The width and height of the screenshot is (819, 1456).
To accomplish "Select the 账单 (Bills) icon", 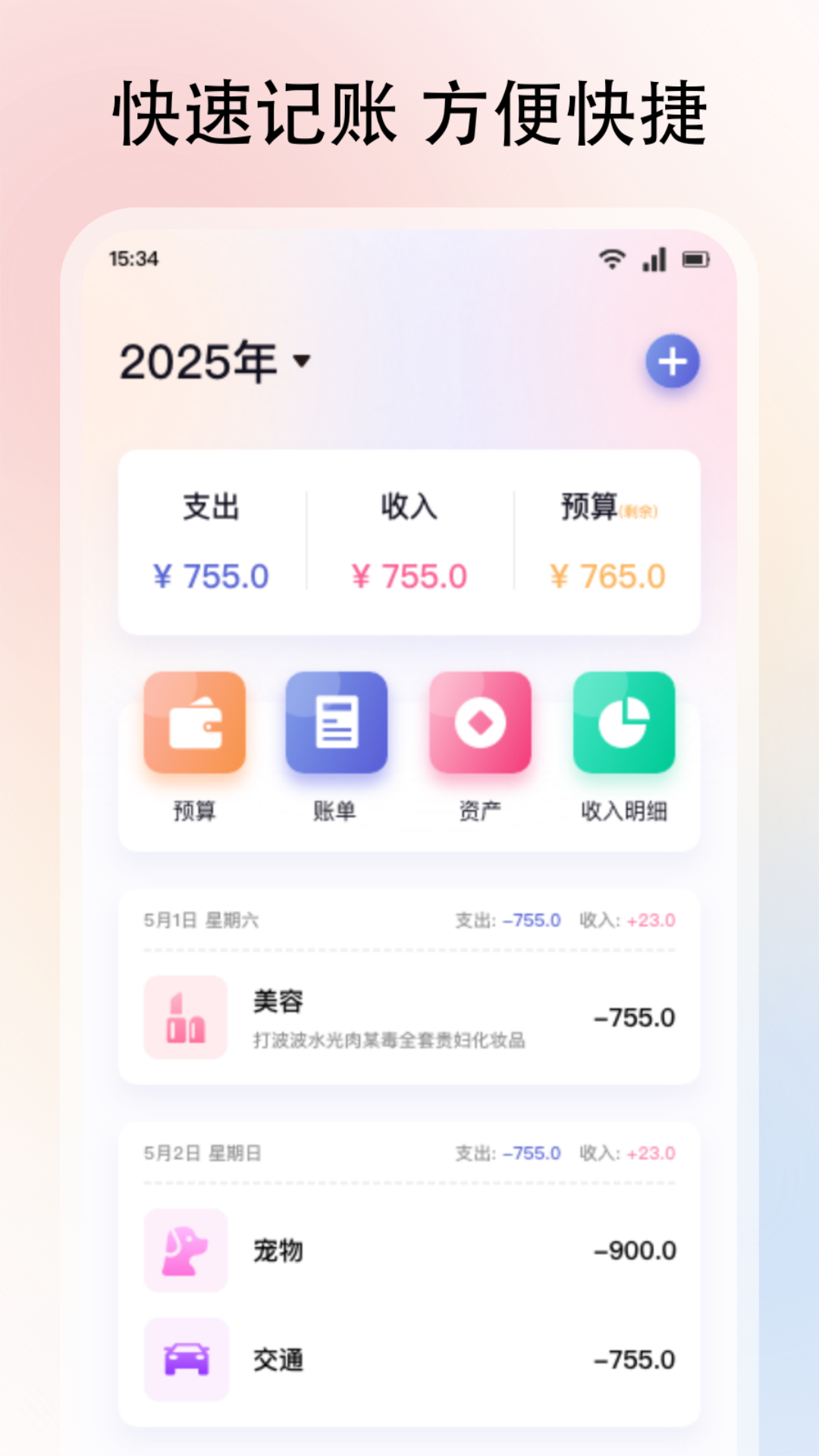I will click(x=337, y=723).
